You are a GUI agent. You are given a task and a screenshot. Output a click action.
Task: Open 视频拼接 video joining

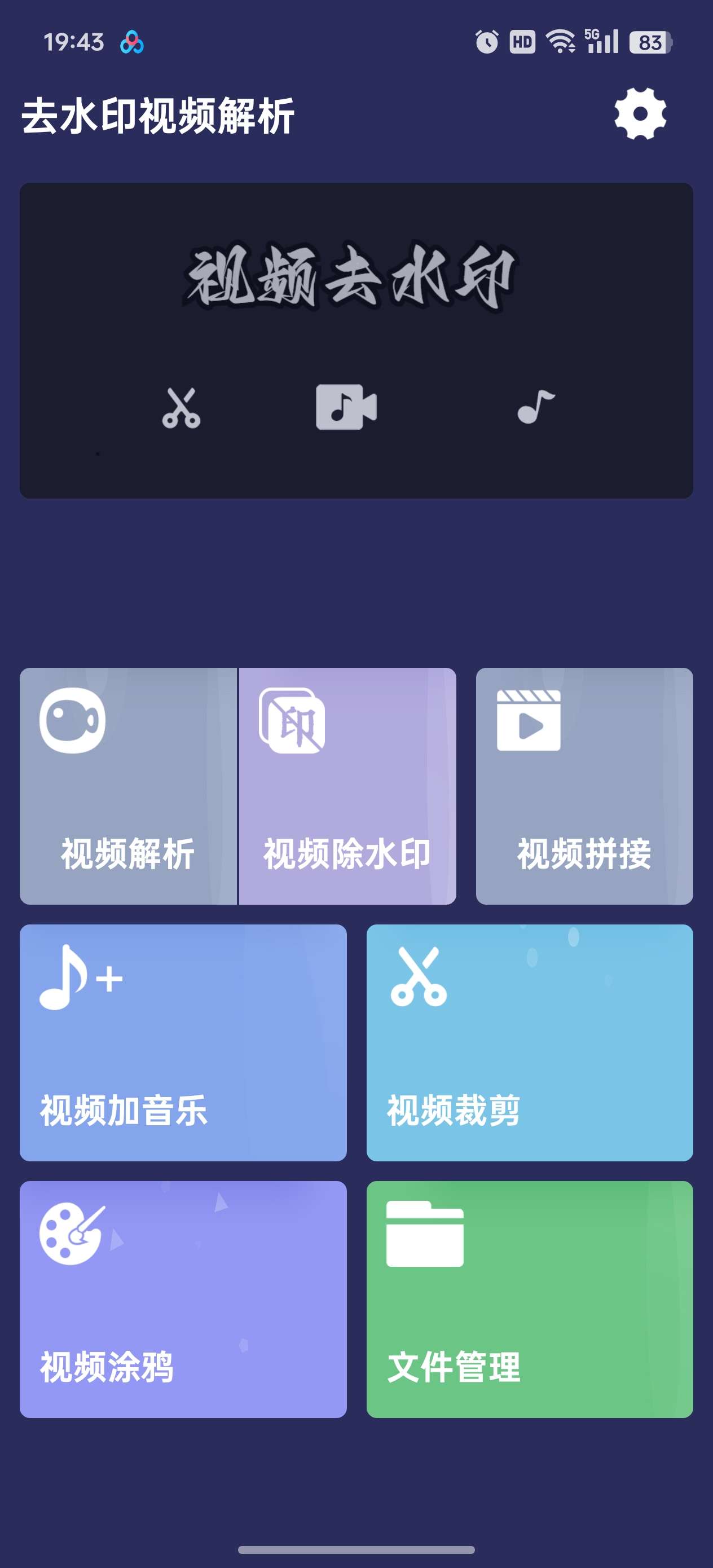click(x=584, y=785)
